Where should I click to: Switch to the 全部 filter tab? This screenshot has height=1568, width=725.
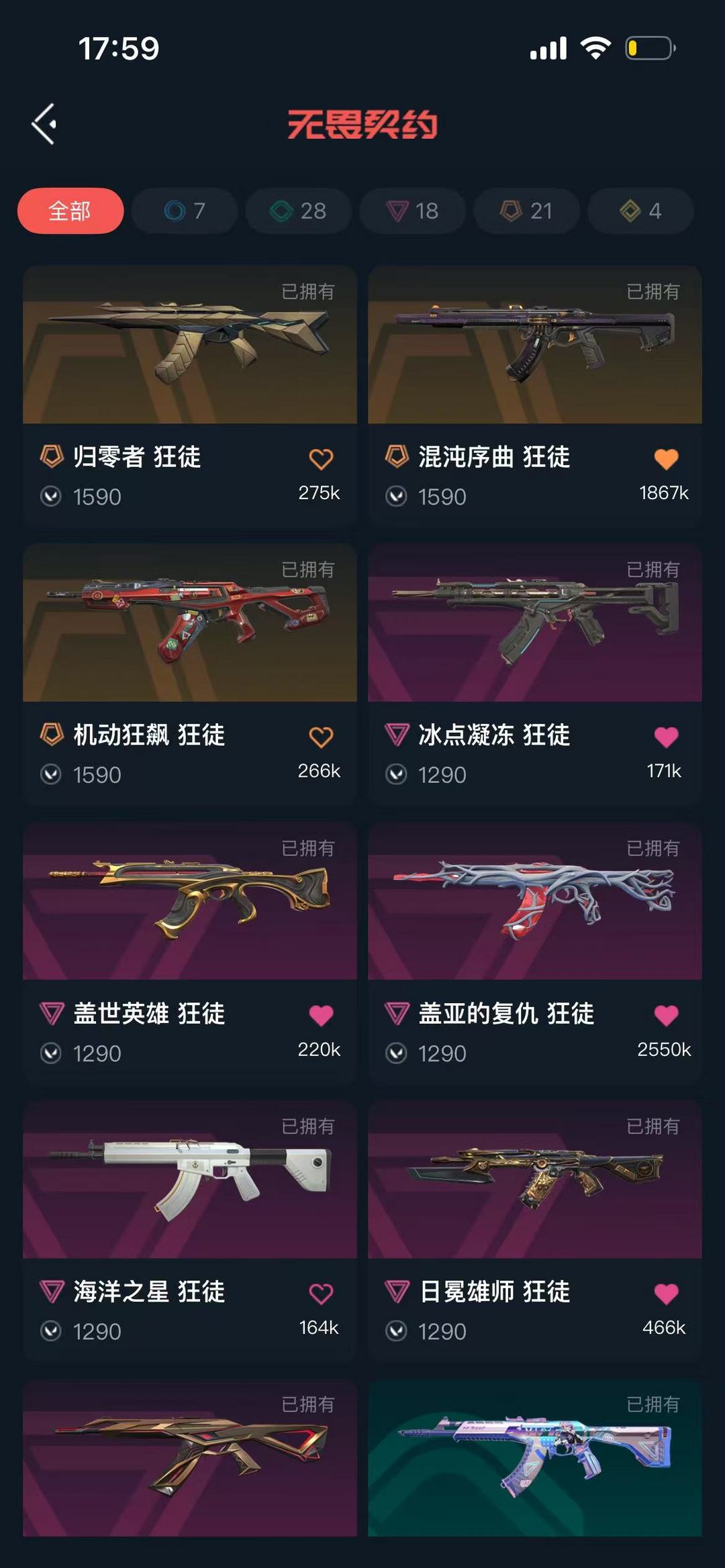(x=70, y=211)
